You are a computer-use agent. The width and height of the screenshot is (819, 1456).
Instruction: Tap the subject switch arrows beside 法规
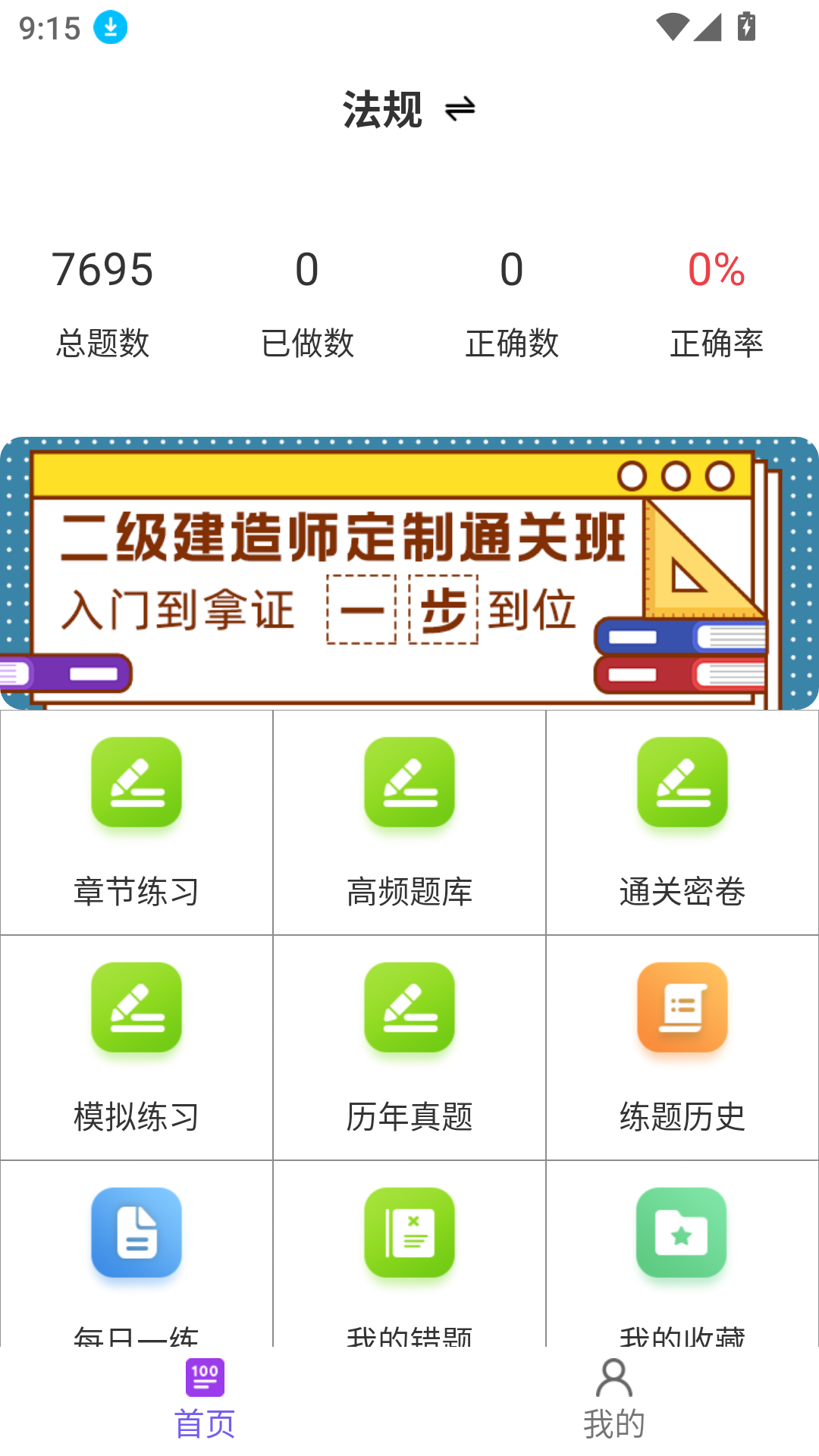461,109
